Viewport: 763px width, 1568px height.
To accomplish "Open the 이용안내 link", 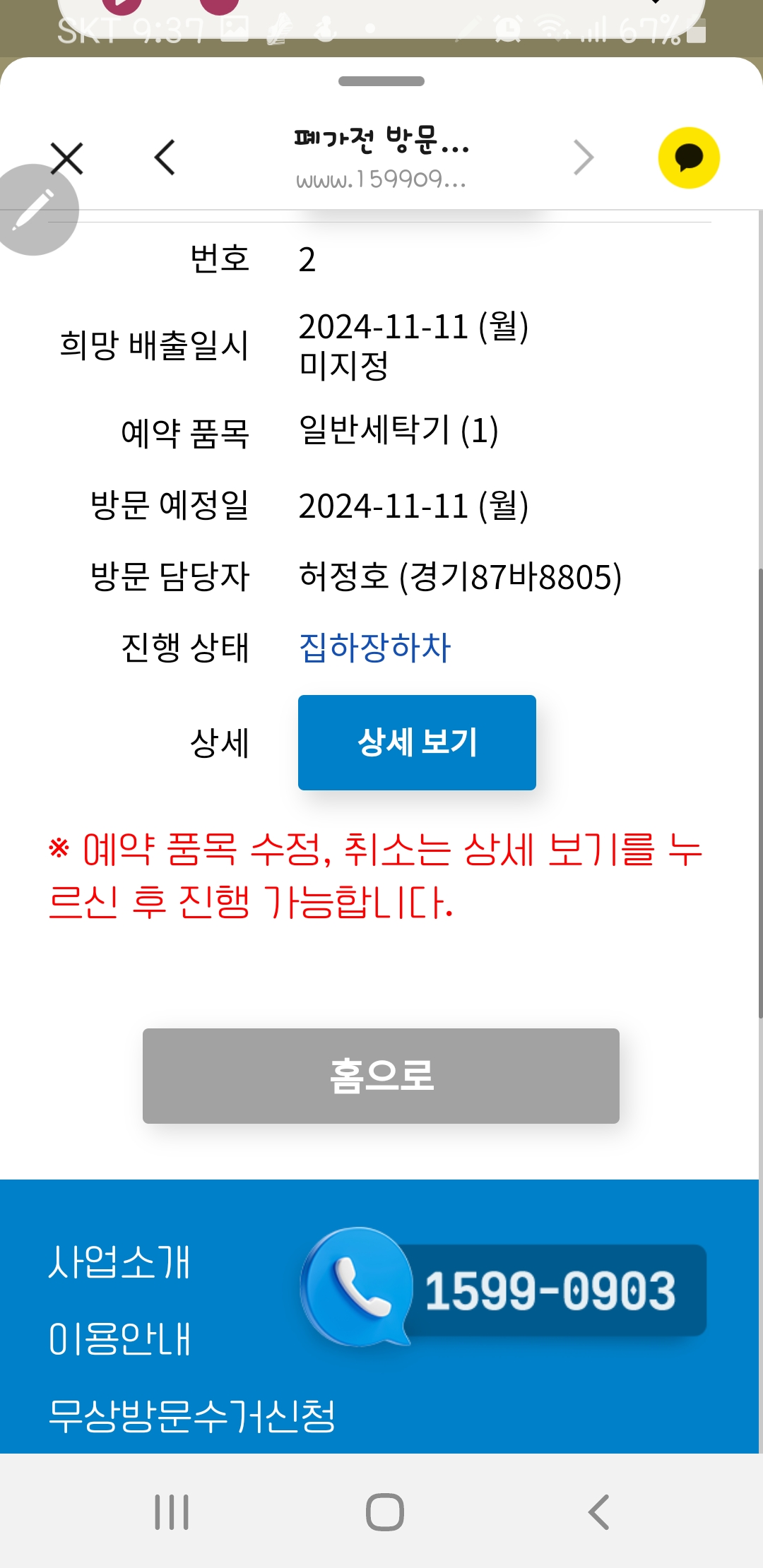I will [119, 1338].
